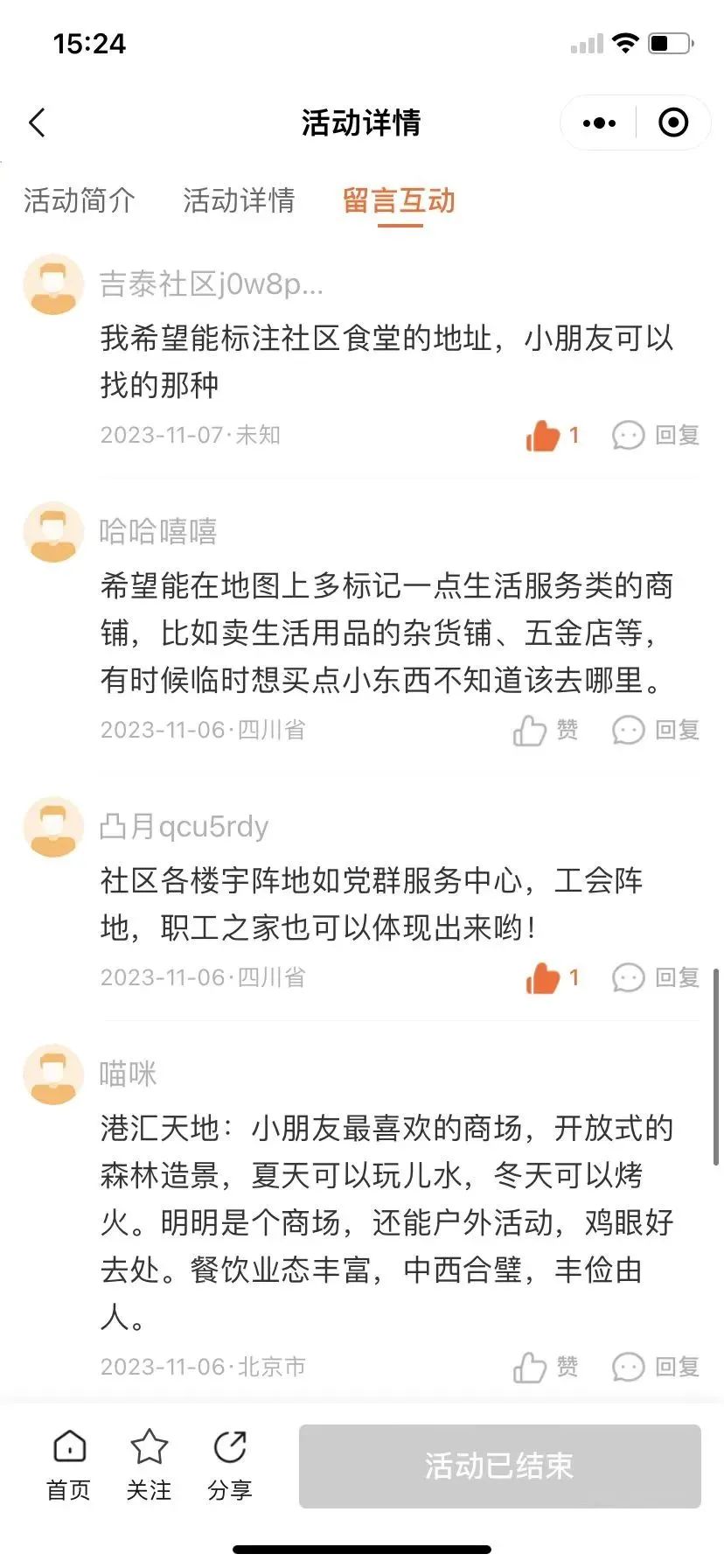Tap the liked thumb on 凸月qcu5rdy's comment
The width and height of the screenshot is (724, 1568).
[x=552, y=977]
